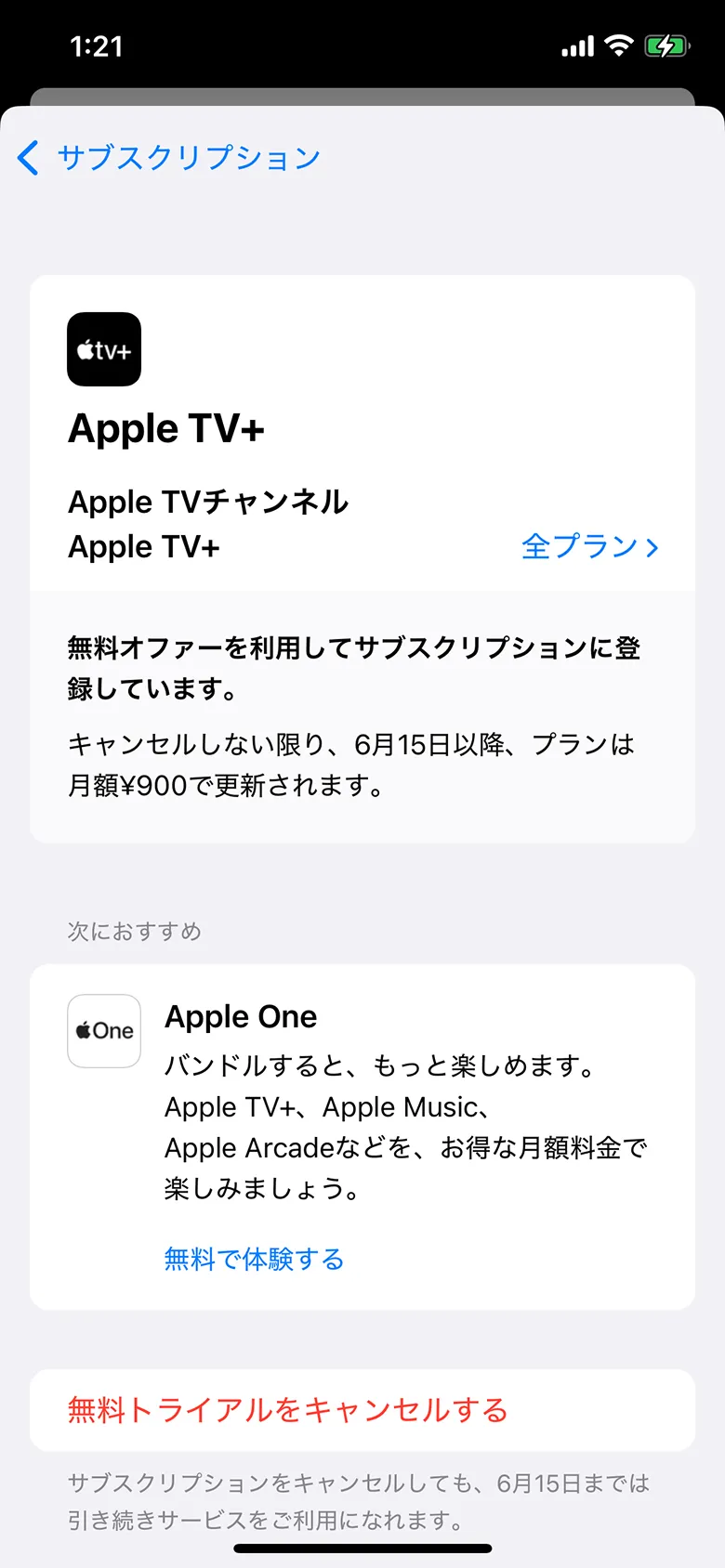Tap the back chevron arrow
This screenshot has height=1568, width=725.
click(27, 159)
